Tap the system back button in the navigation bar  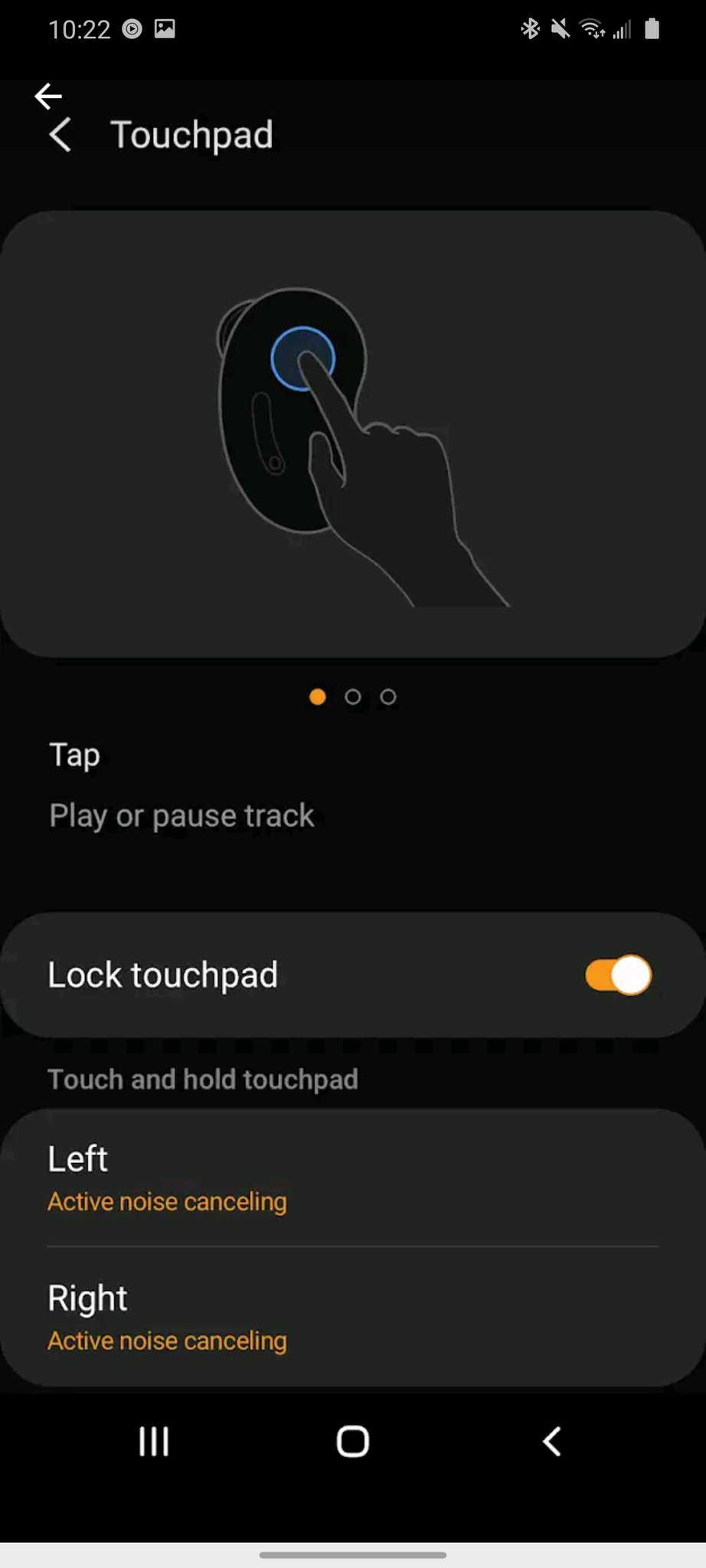click(551, 1442)
